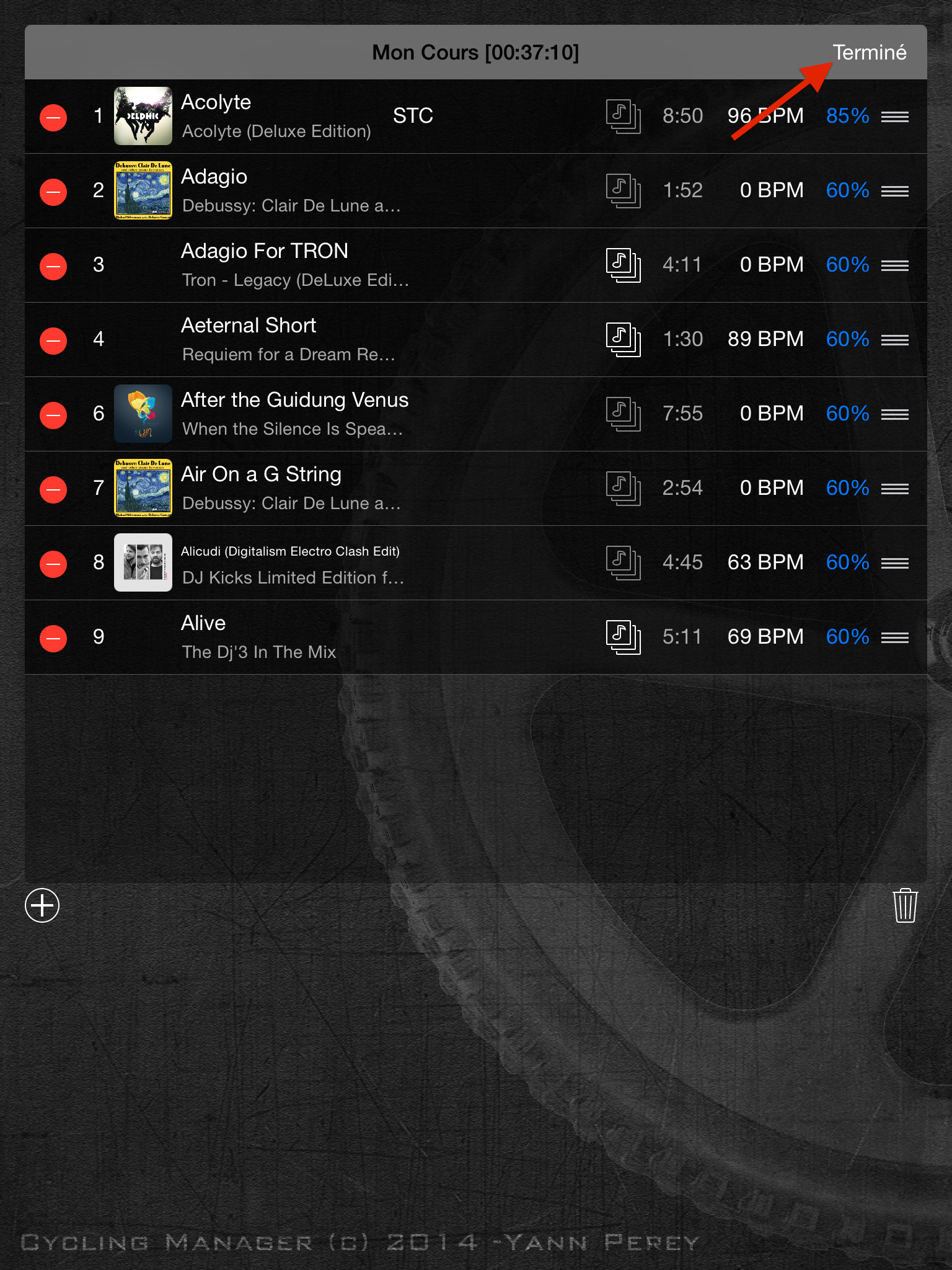Remove After the Guidung Venus from the list
This screenshot has width=952, height=1270.
53,414
